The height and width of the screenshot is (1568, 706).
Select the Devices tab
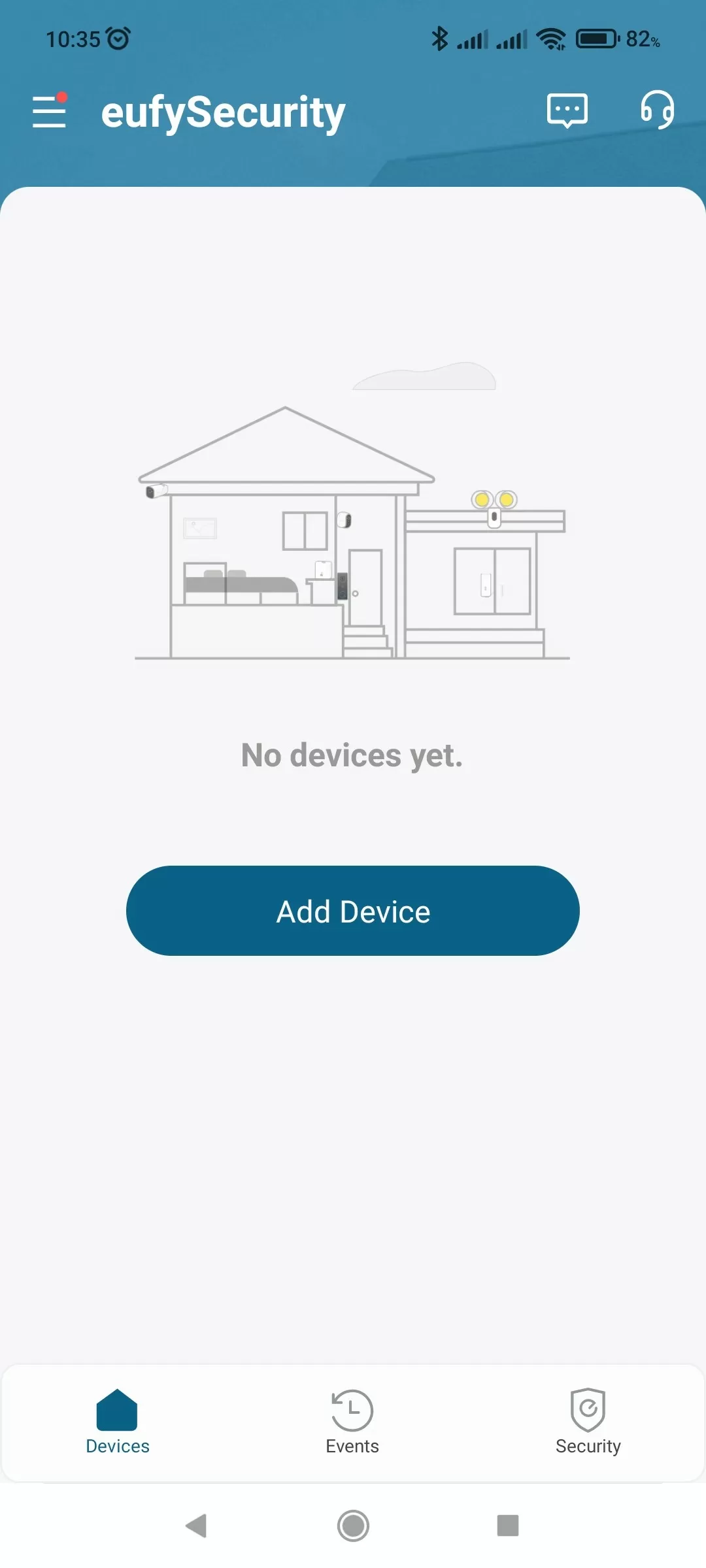(118, 1422)
